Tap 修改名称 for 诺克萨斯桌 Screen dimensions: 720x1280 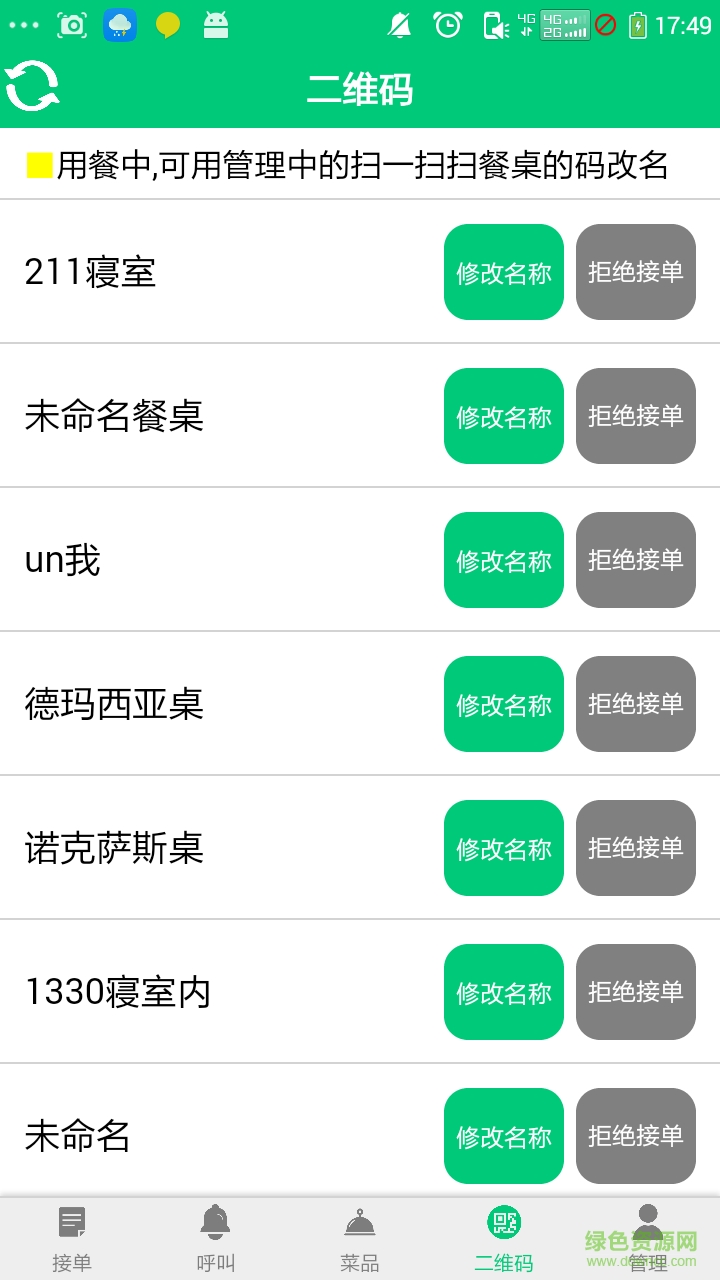pos(504,848)
